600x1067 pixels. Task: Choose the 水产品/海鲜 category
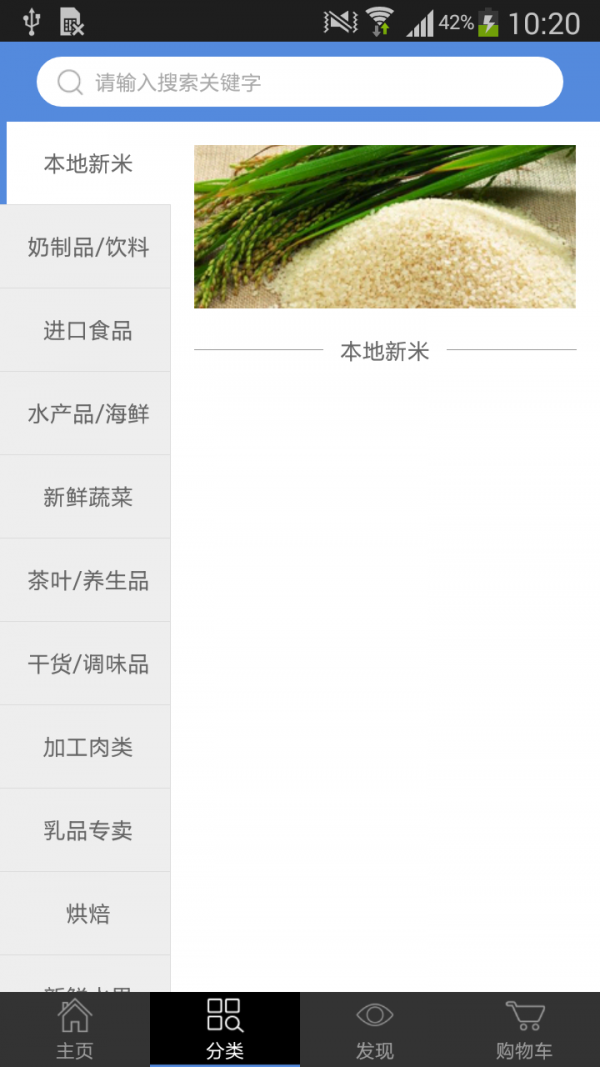(88, 414)
